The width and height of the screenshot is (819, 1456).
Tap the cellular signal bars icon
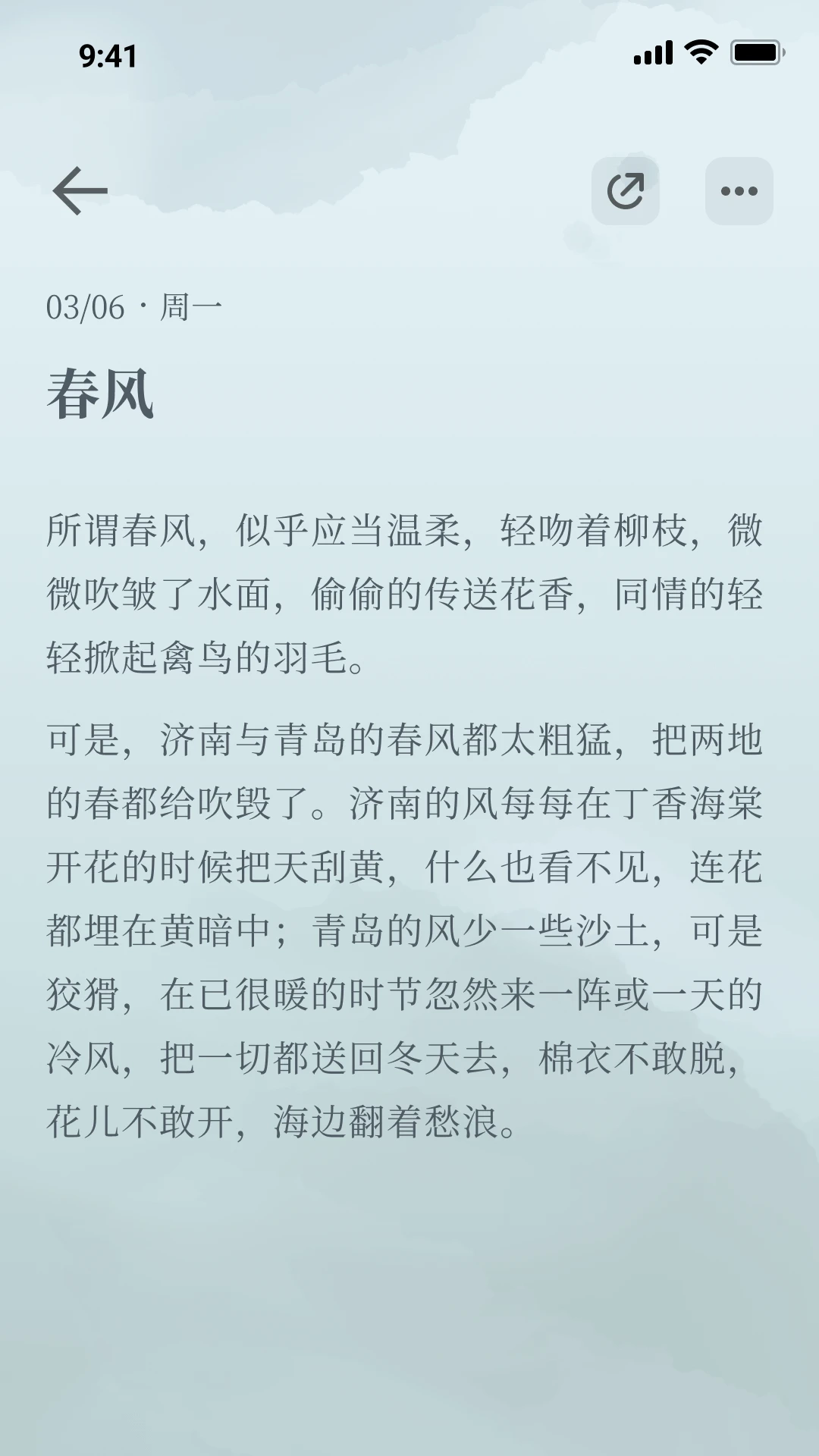coord(653,53)
